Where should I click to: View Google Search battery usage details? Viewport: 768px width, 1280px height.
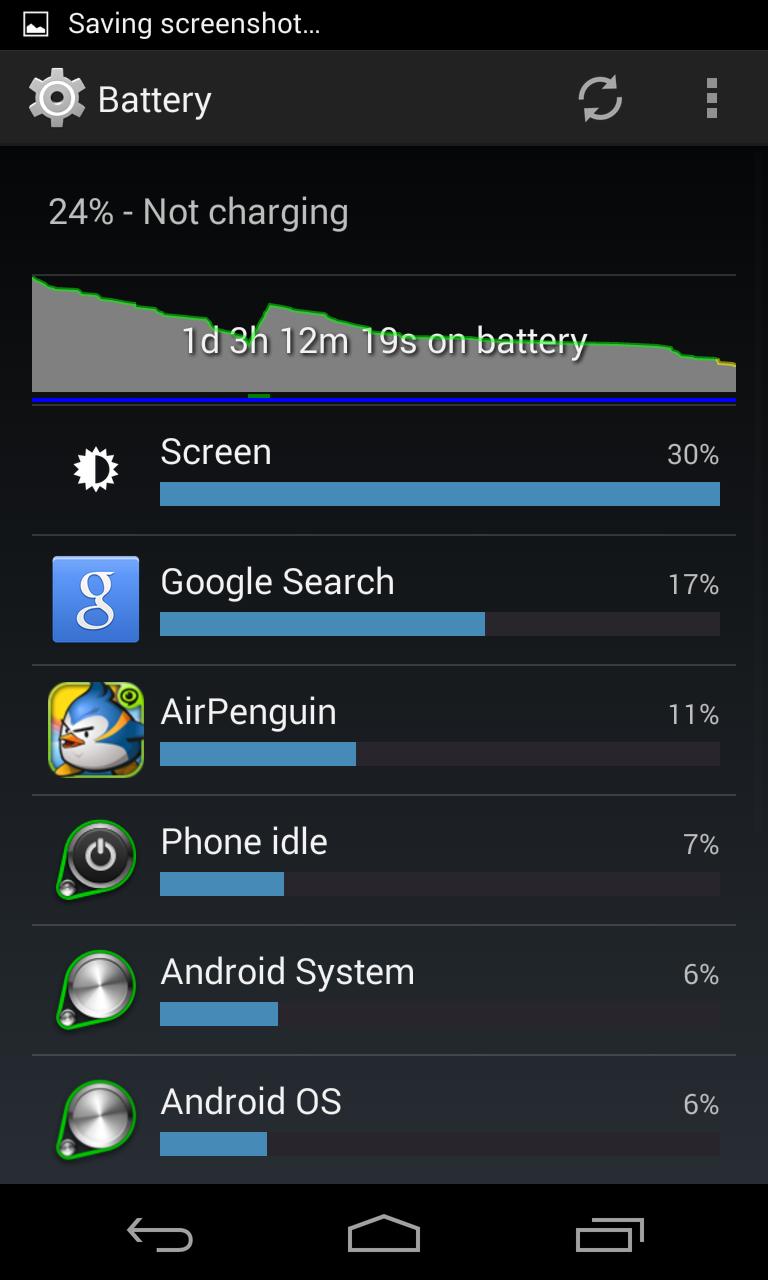(384, 600)
